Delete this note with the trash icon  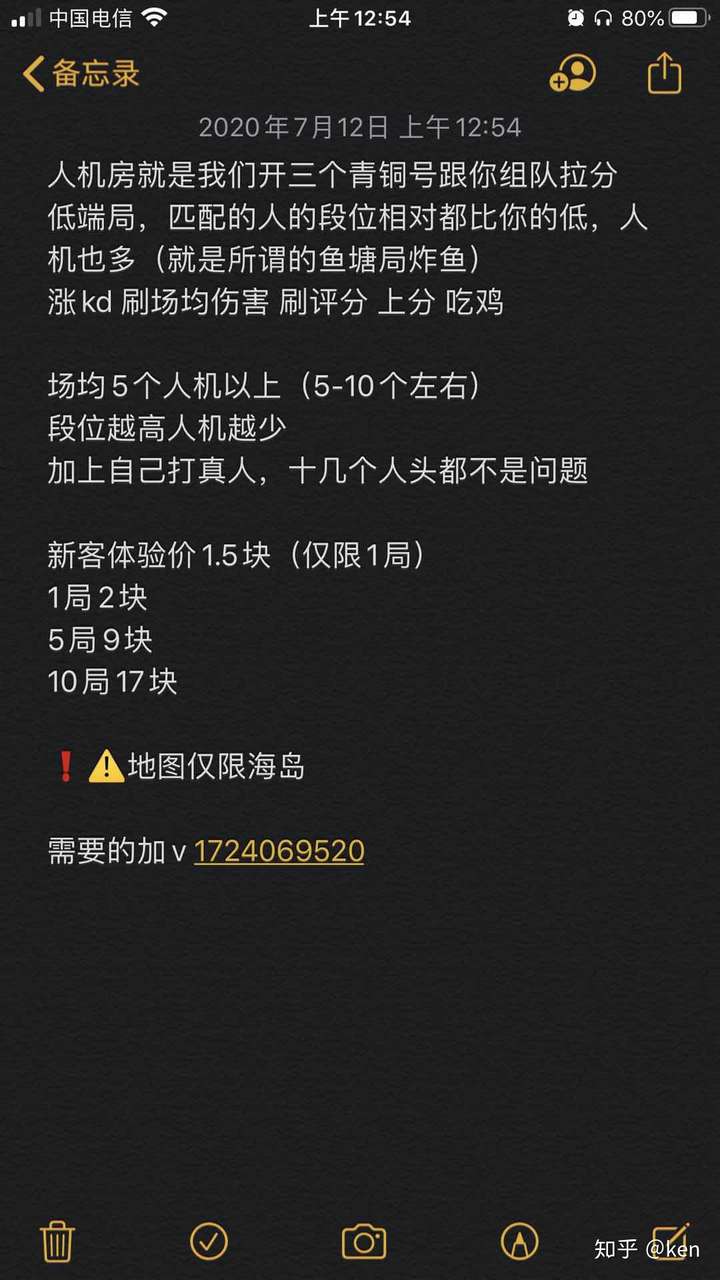(x=57, y=1241)
